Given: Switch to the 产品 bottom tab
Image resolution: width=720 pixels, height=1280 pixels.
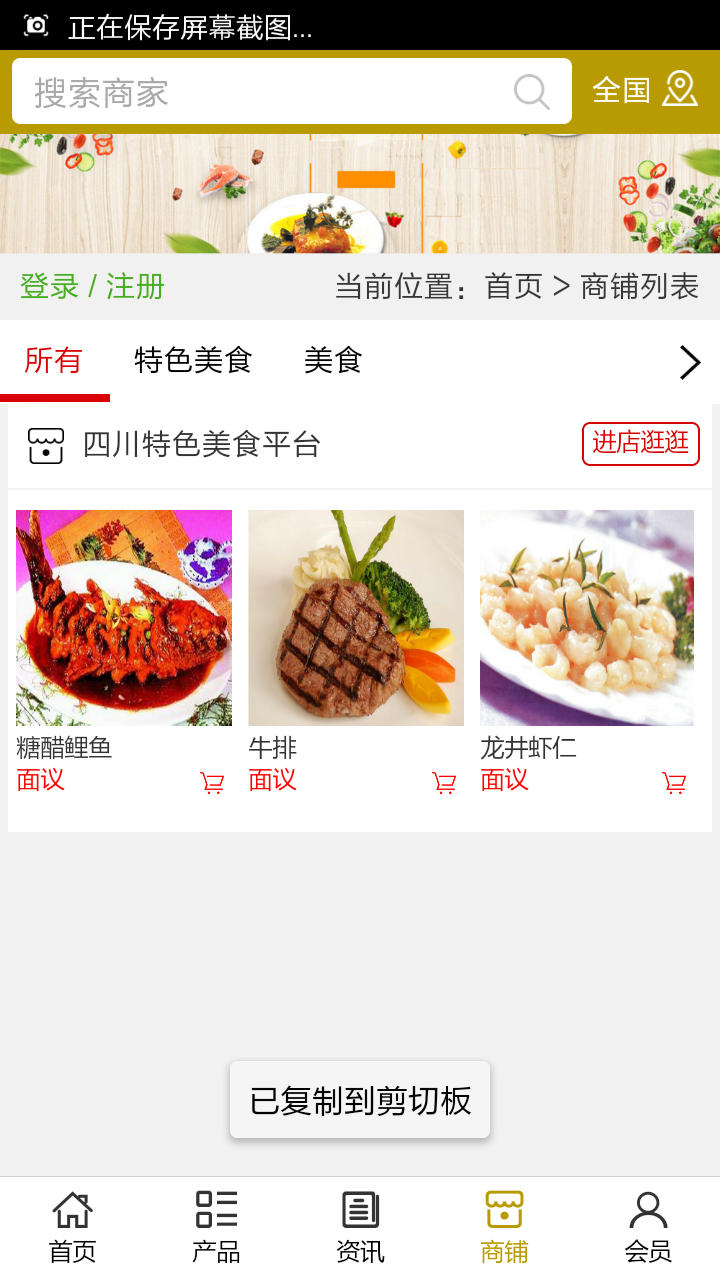Looking at the screenshot, I should [x=216, y=1227].
